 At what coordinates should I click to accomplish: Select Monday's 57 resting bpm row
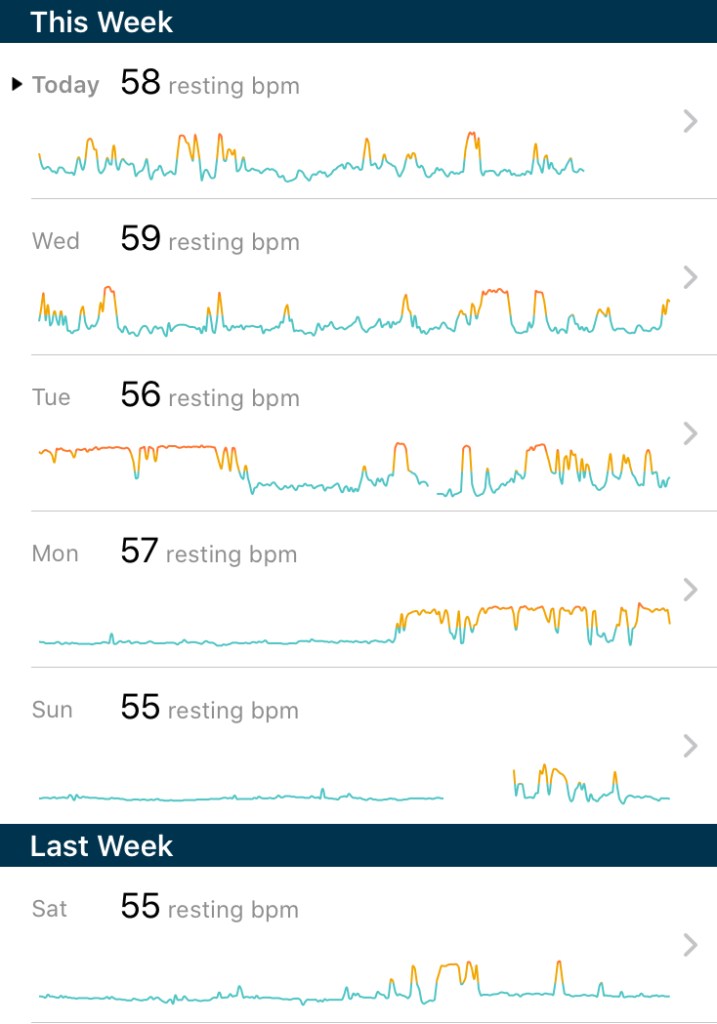358,590
